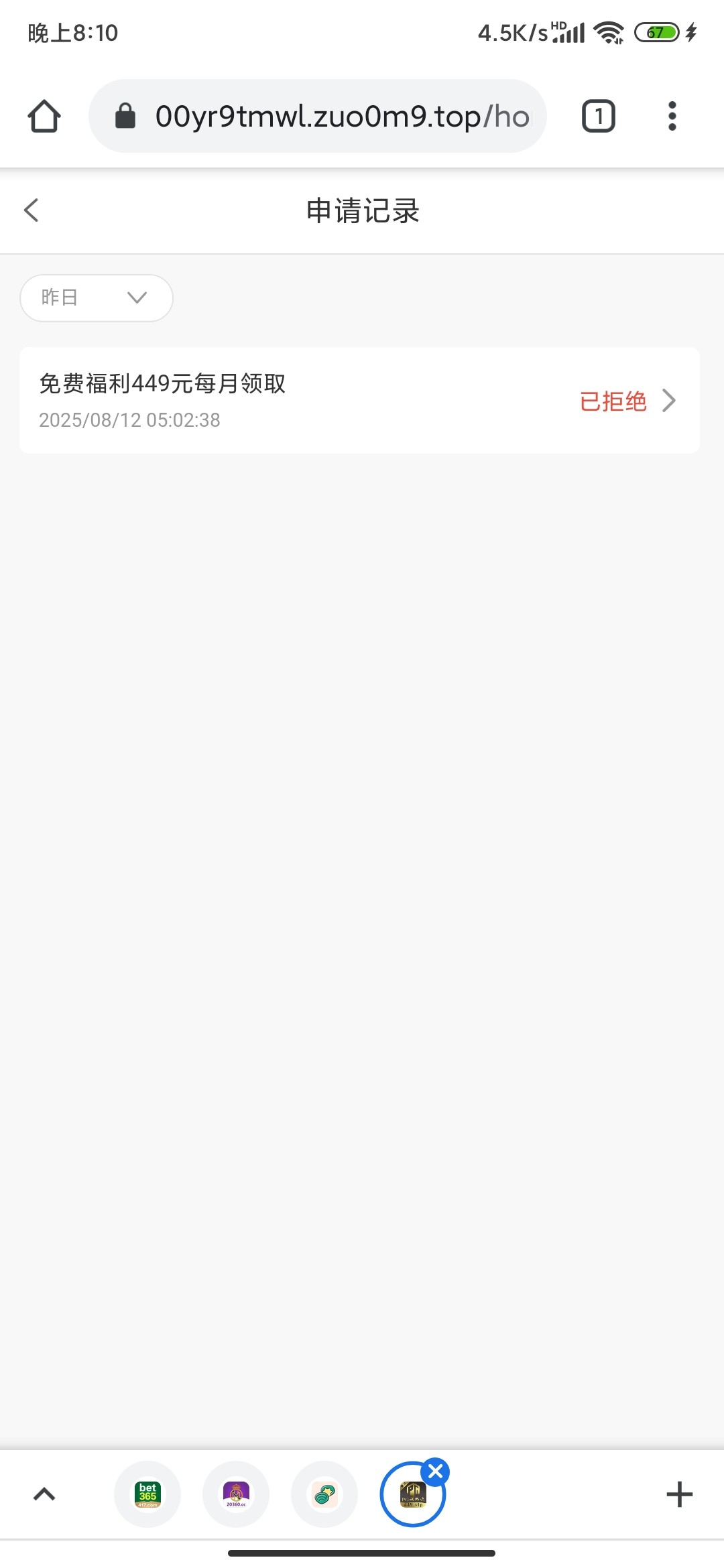The height and width of the screenshot is (1568, 724).
Task: Open the 昨日 date filter dropdown
Action: click(x=96, y=298)
